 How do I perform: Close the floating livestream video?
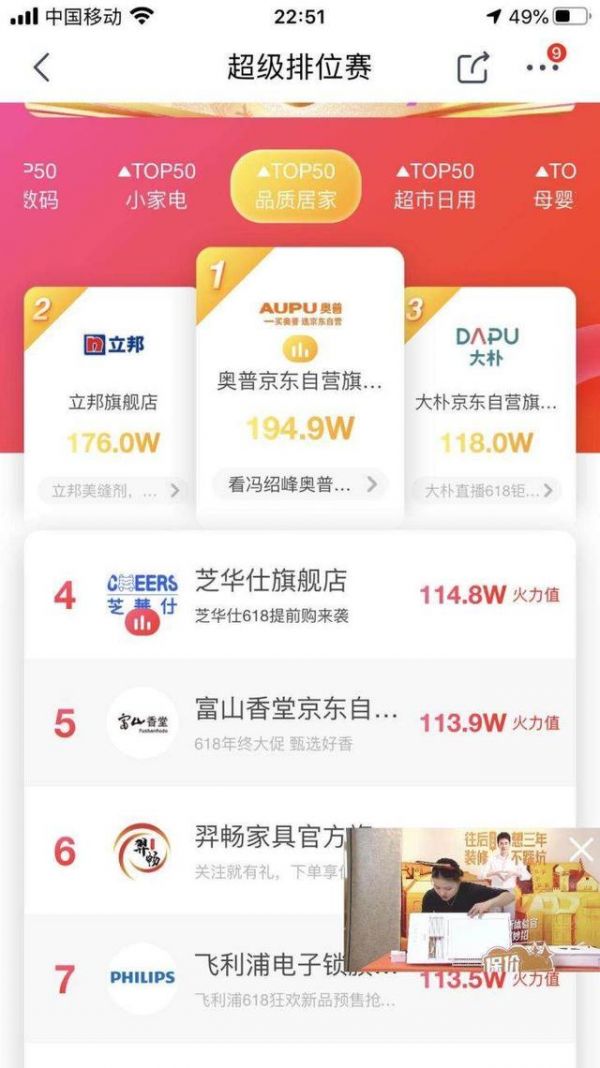(x=581, y=850)
